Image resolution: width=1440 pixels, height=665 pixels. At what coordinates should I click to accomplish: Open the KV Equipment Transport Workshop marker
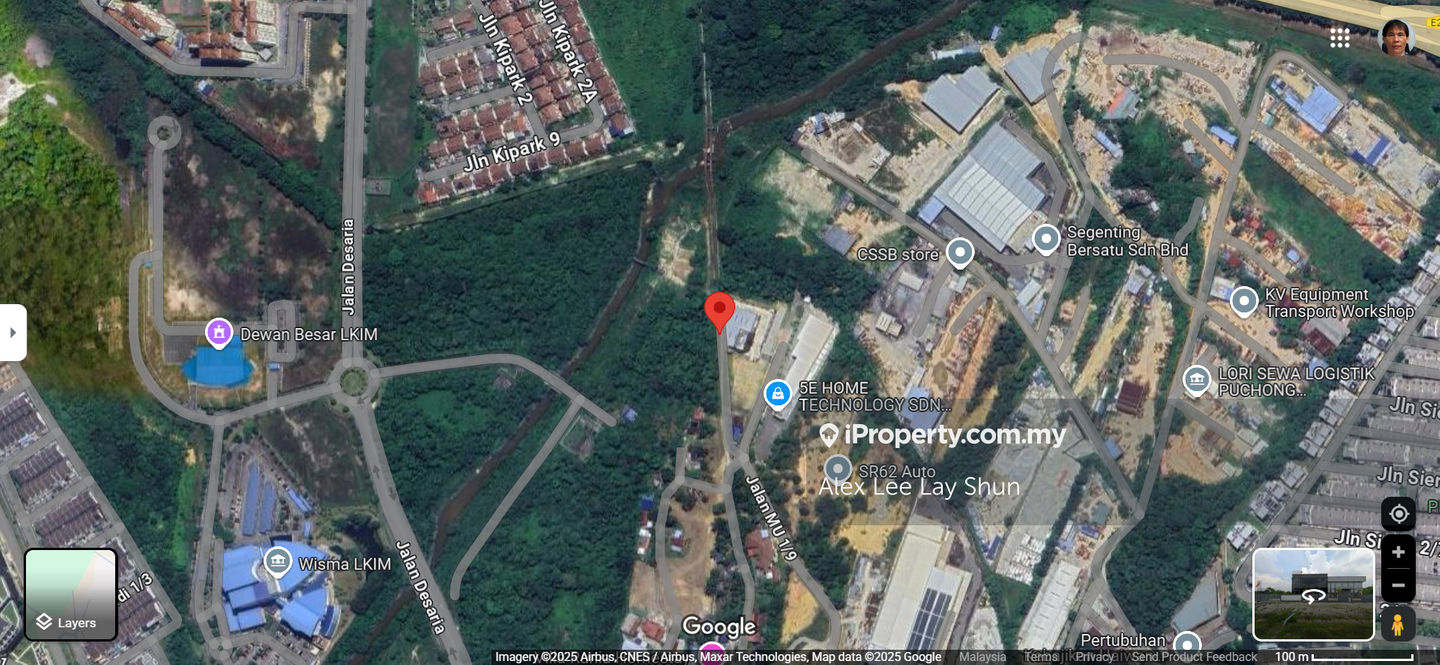coord(1244,301)
